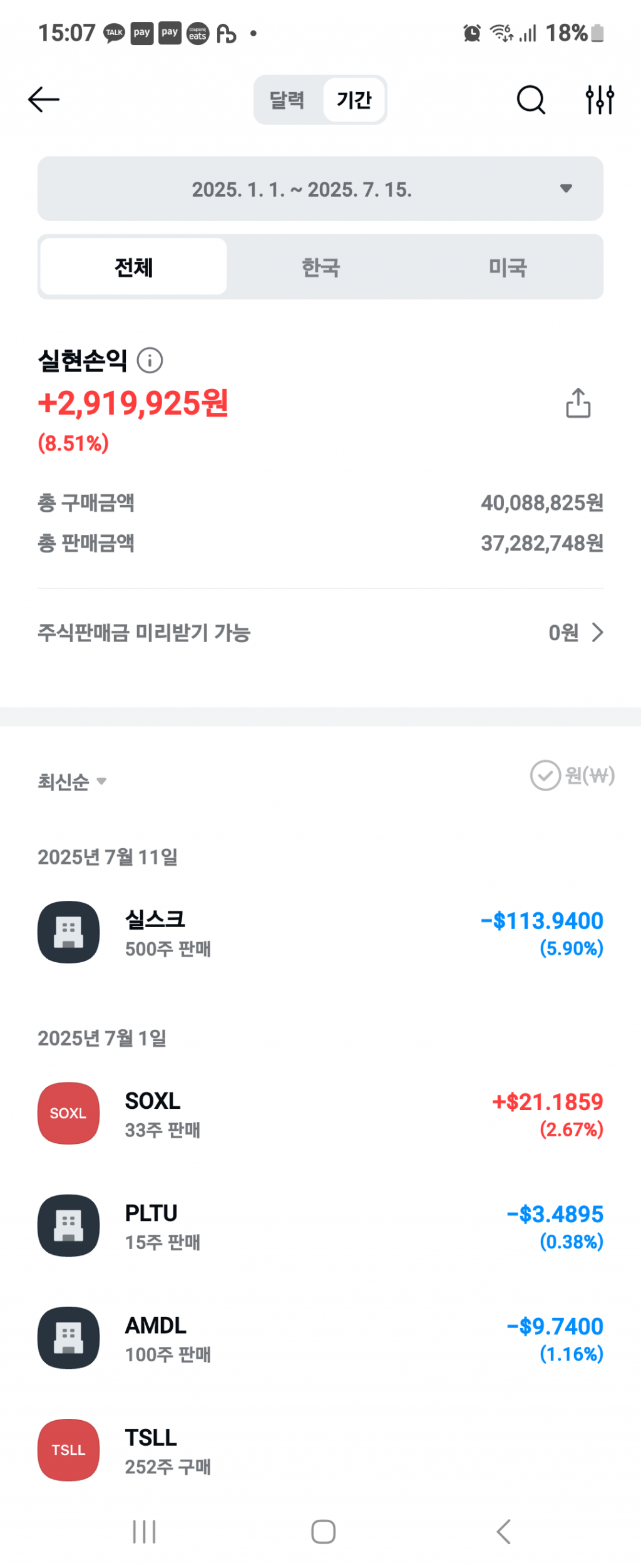
Task: Tap the system home button
Action: (x=323, y=1532)
